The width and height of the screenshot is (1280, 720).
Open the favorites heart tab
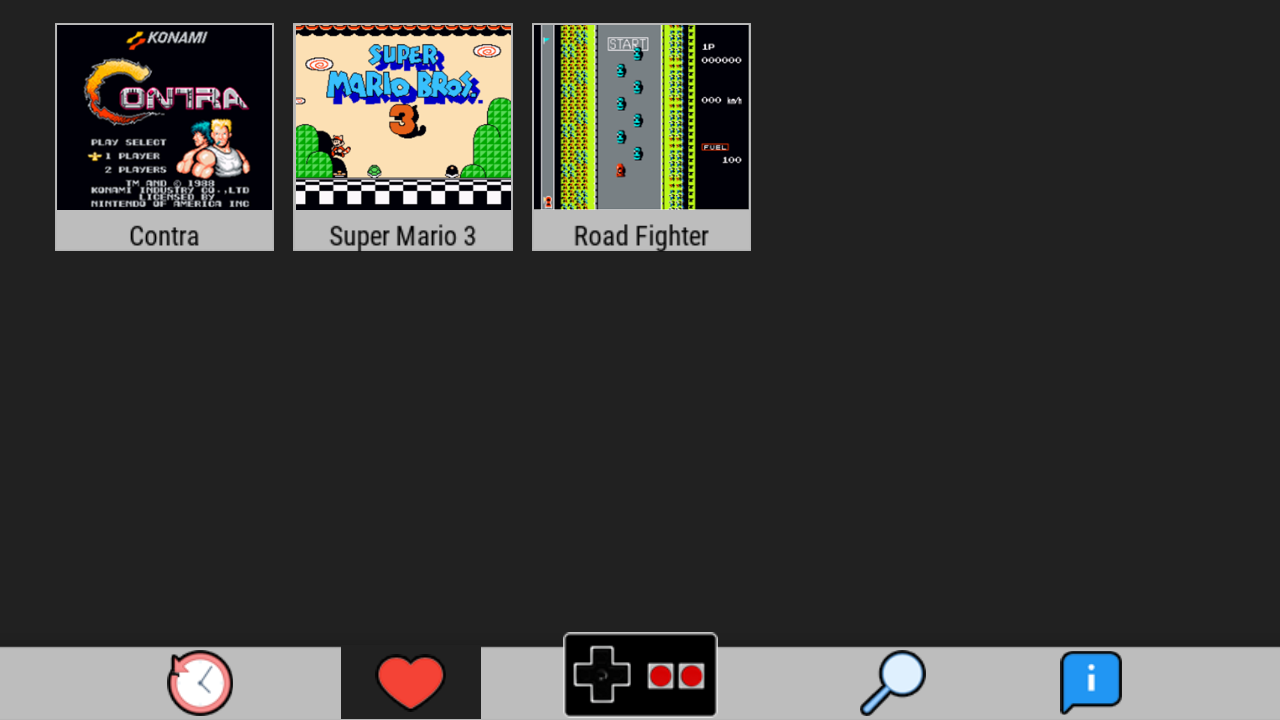[x=410, y=683]
